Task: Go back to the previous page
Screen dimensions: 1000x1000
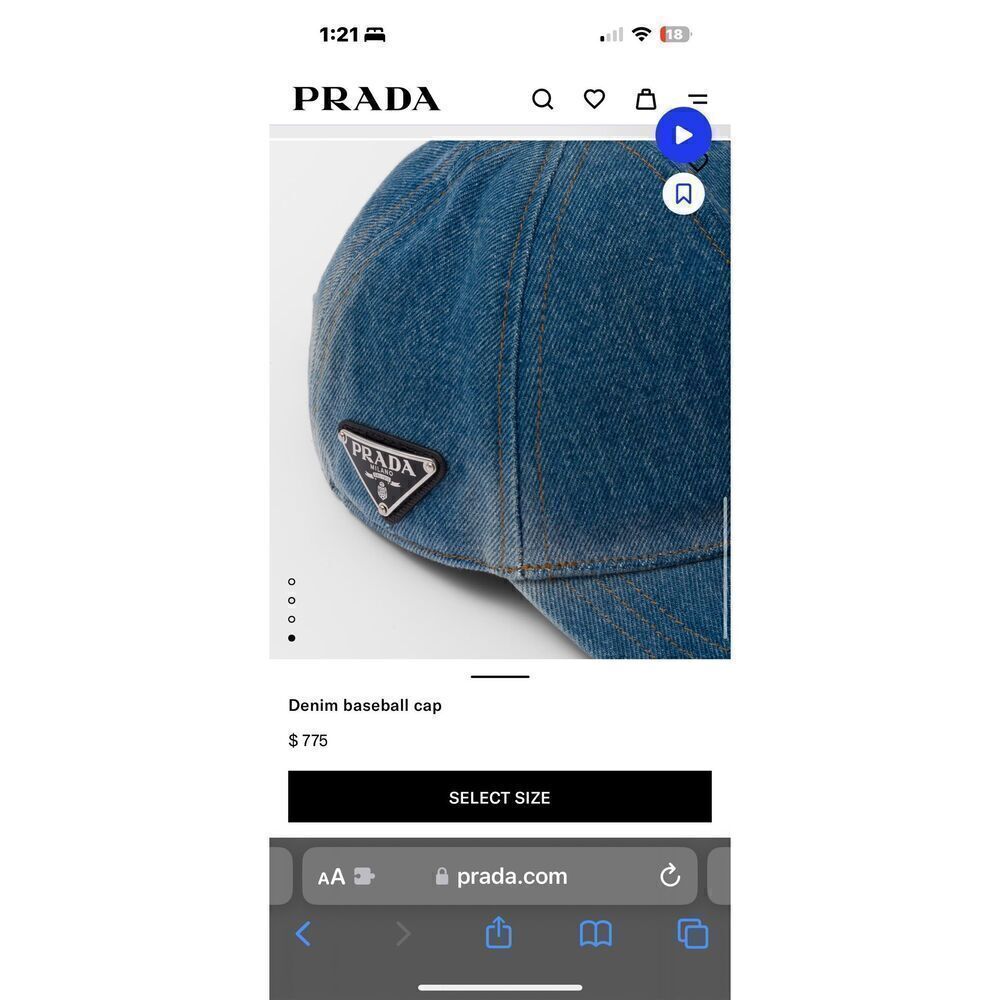Action: (303, 934)
